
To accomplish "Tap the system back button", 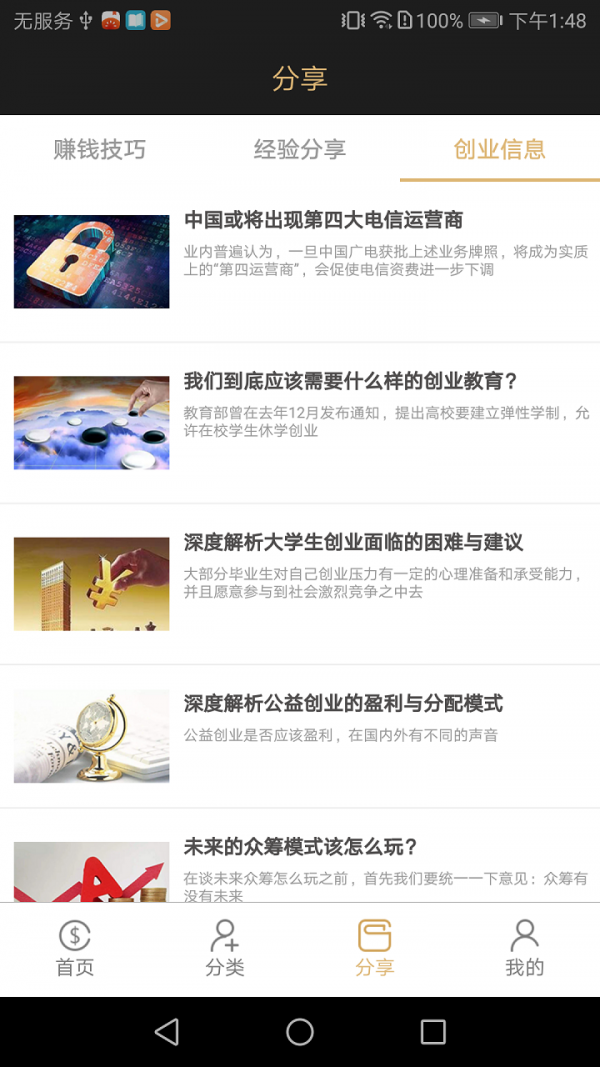I will pyautogui.click(x=167, y=1032).
